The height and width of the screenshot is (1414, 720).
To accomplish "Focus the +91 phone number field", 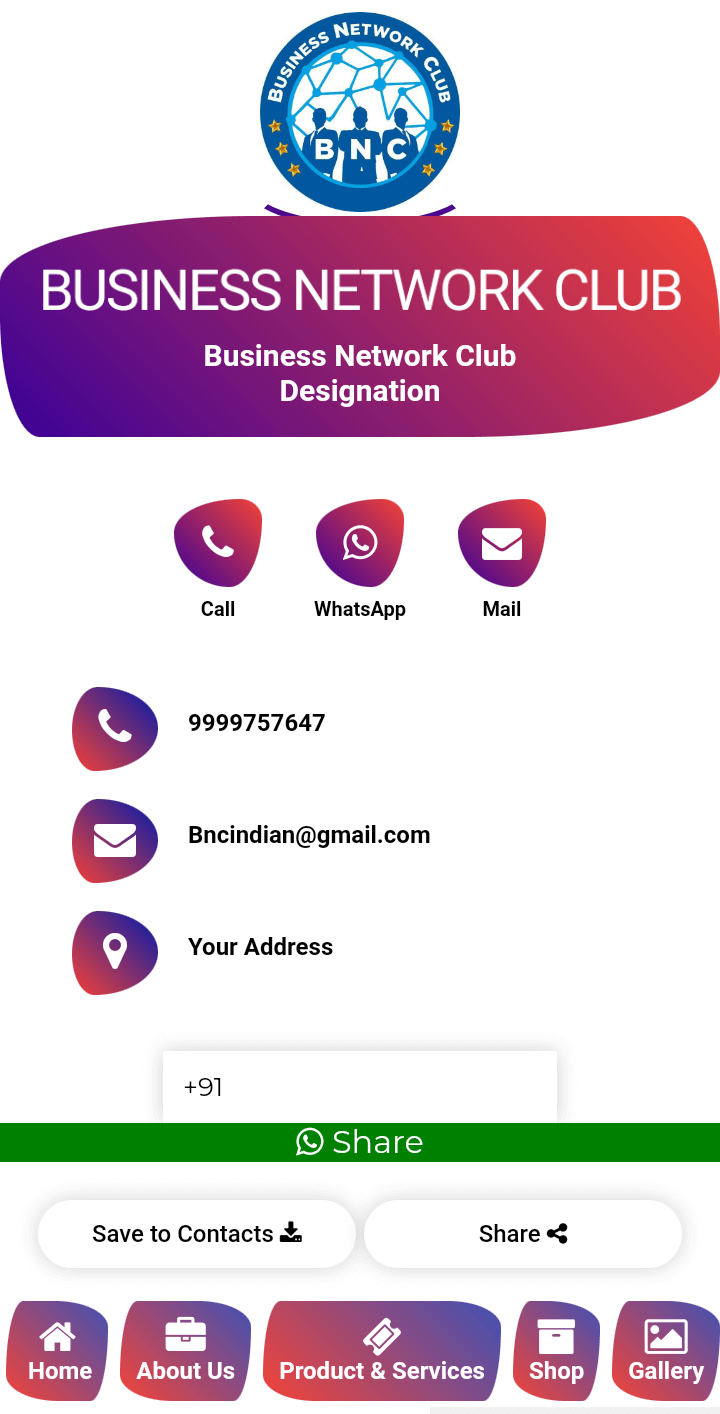I will coord(360,1087).
